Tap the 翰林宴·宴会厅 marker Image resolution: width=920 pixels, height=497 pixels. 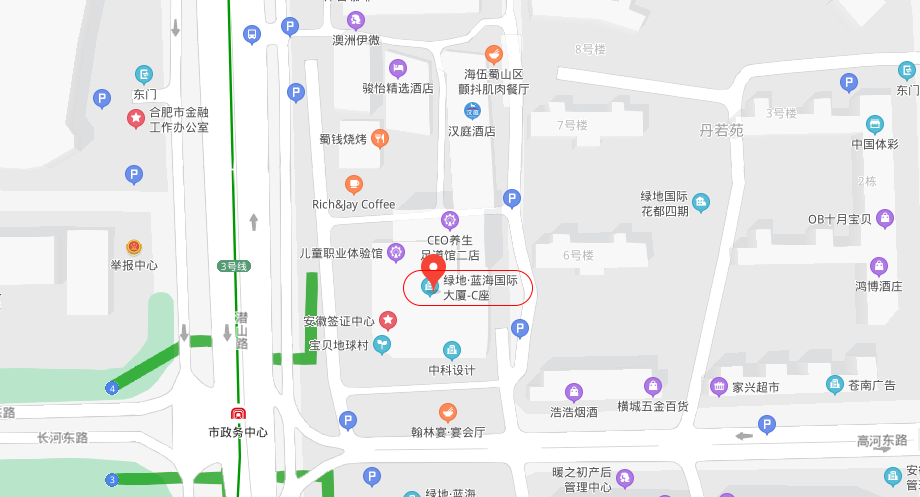[449, 412]
